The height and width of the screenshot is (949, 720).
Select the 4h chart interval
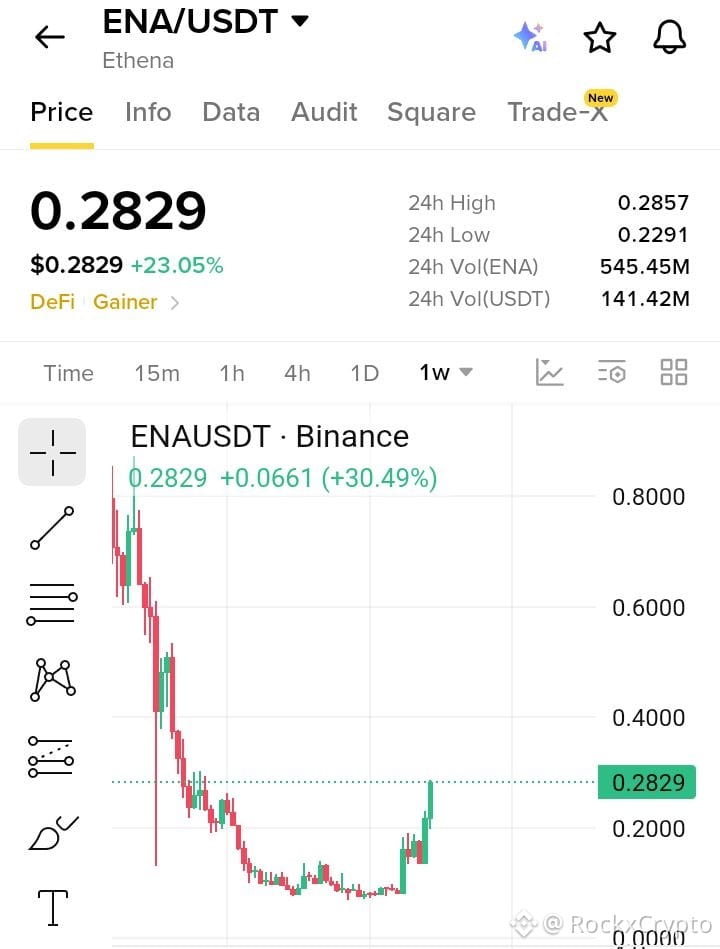pyautogui.click(x=298, y=373)
